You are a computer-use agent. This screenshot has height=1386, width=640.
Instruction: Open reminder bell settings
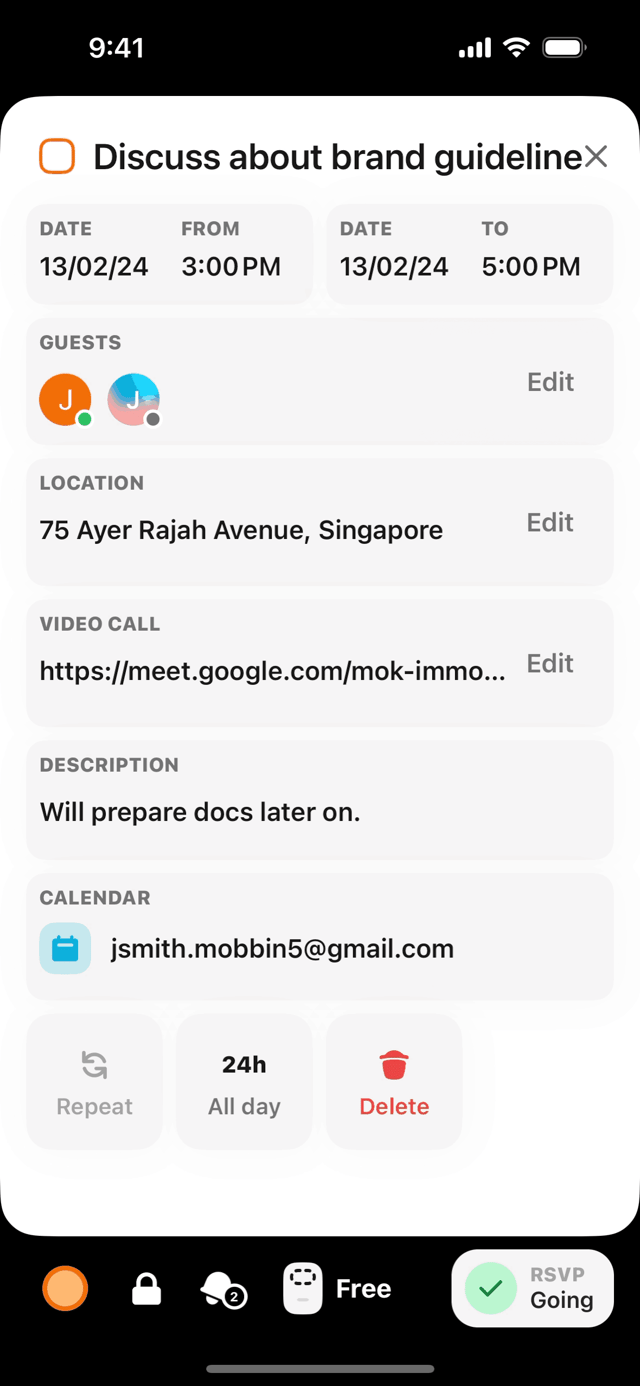click(222, 1290)
